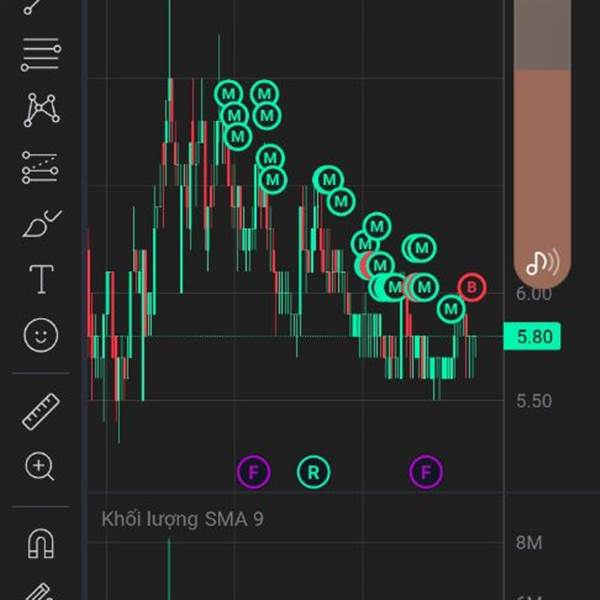Screen dimensions: 600x600
Task: Tap the zoom in magnifier
Action: [x=40, y=466]
